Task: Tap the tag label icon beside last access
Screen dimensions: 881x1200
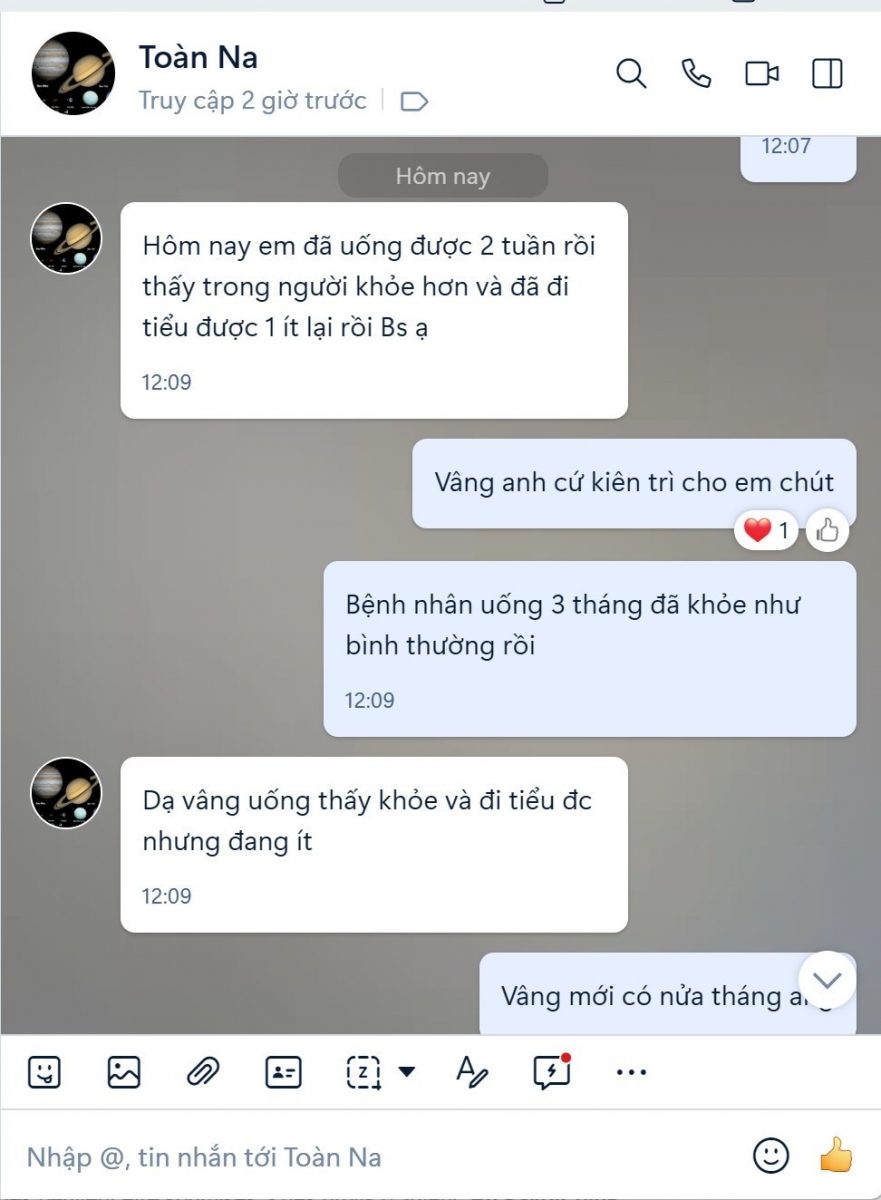Action: click(x=414, y=101)
